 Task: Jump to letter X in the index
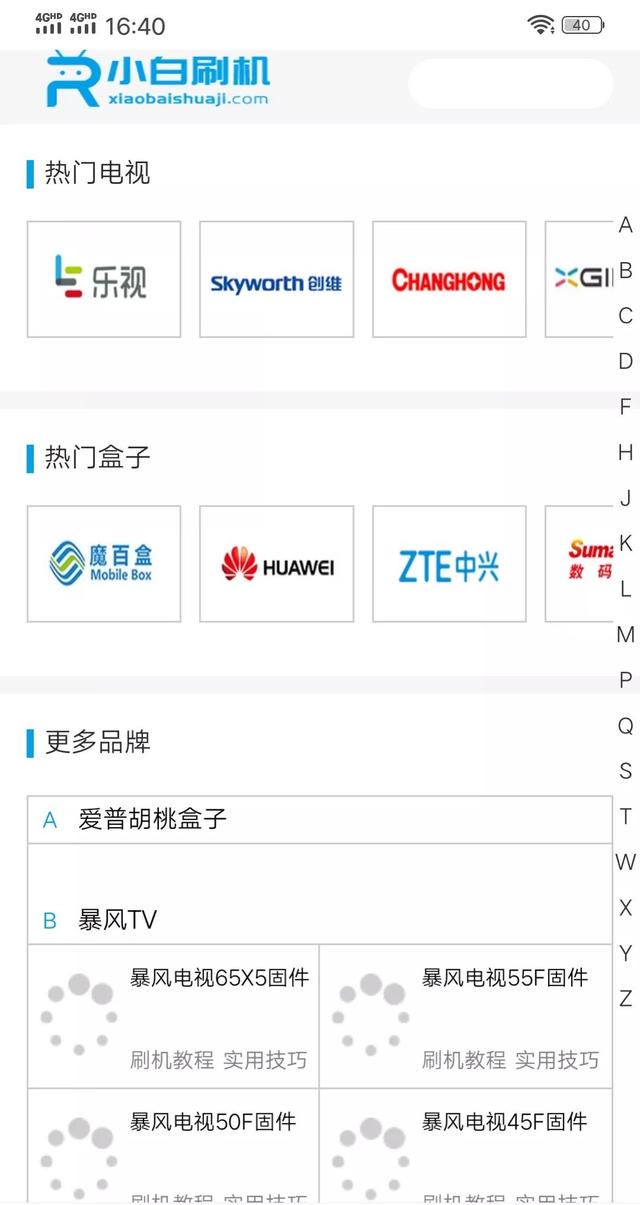(626, 907)
